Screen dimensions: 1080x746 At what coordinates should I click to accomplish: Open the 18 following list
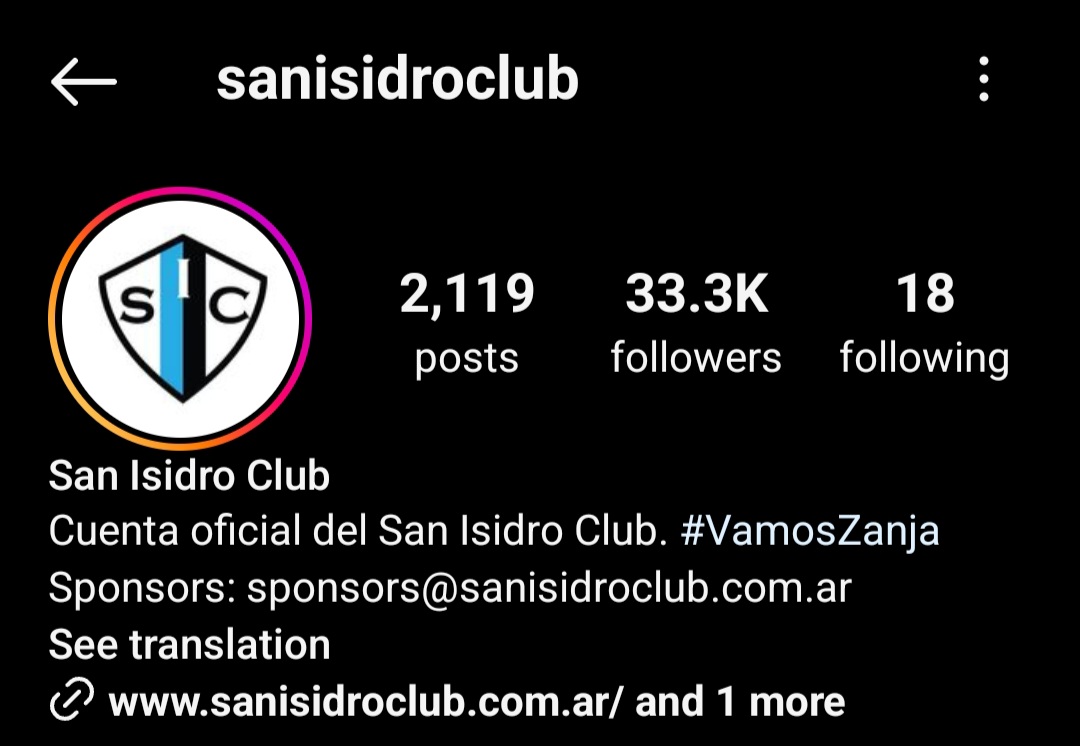tap(924, 323)
